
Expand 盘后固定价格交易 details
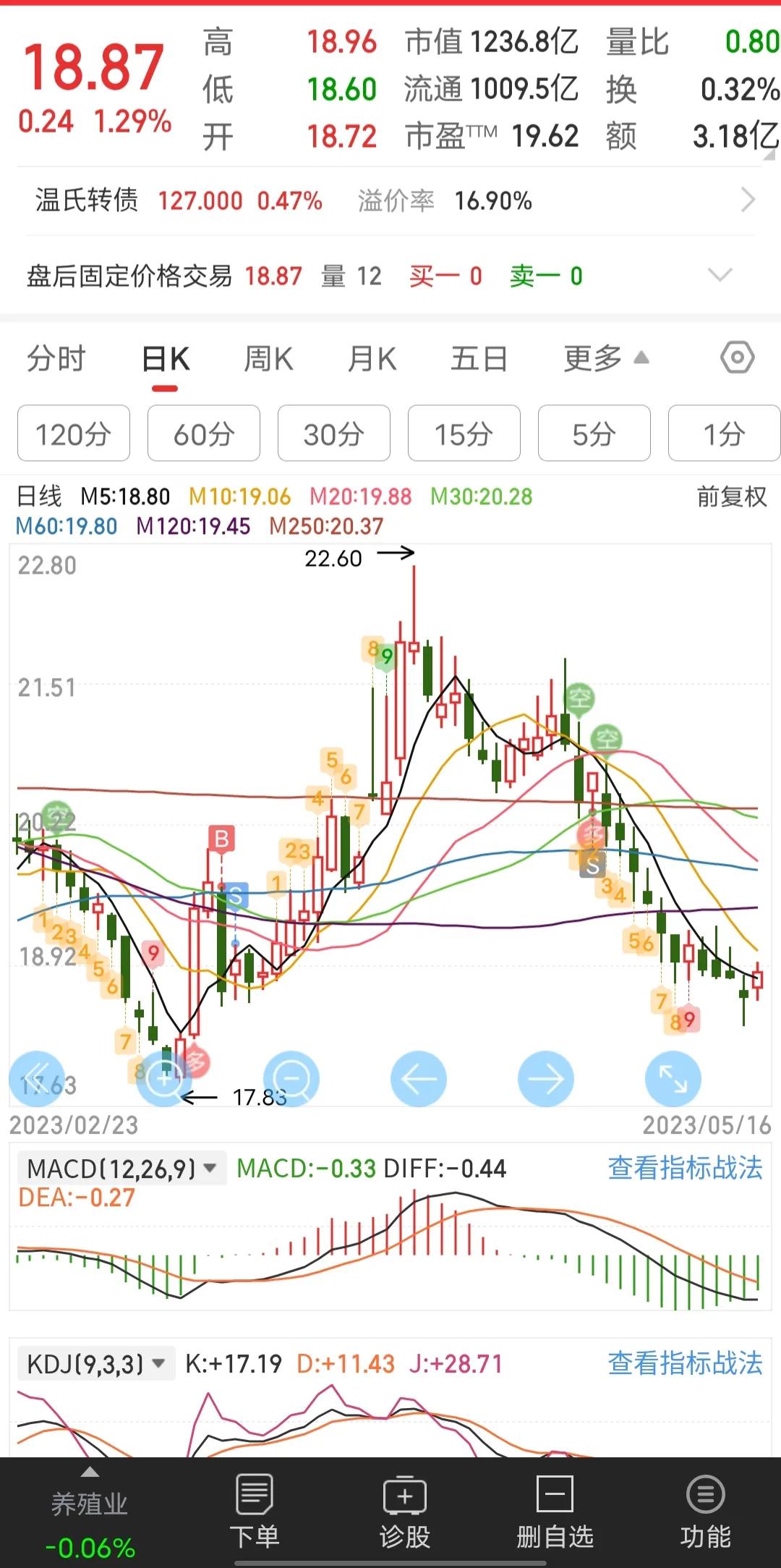coord(720,275)
